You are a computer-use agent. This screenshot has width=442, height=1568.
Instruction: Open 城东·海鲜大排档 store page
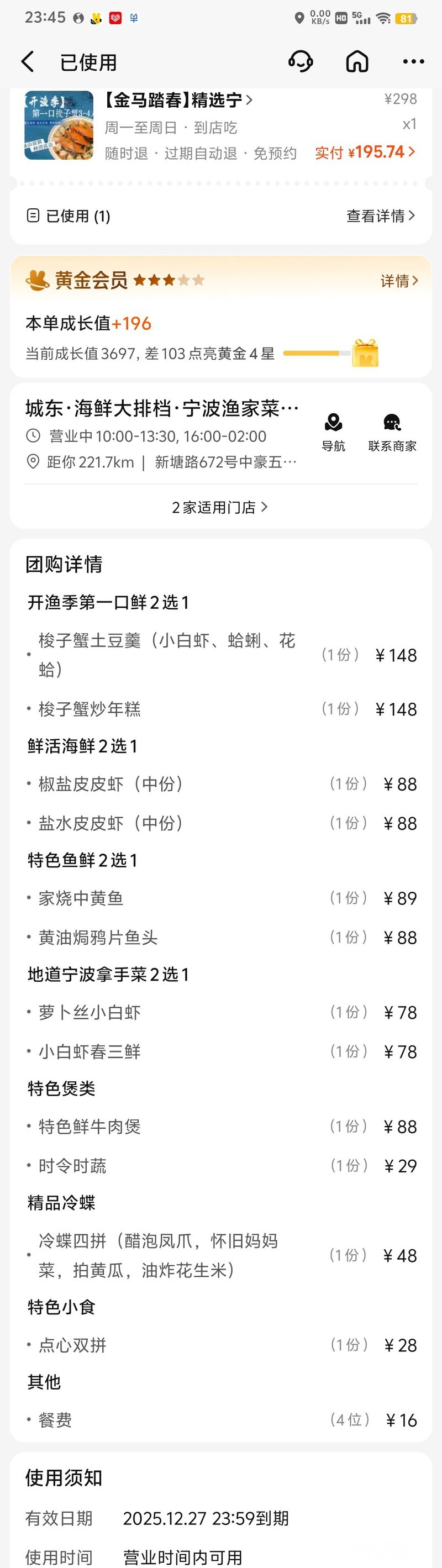[162, 408]
